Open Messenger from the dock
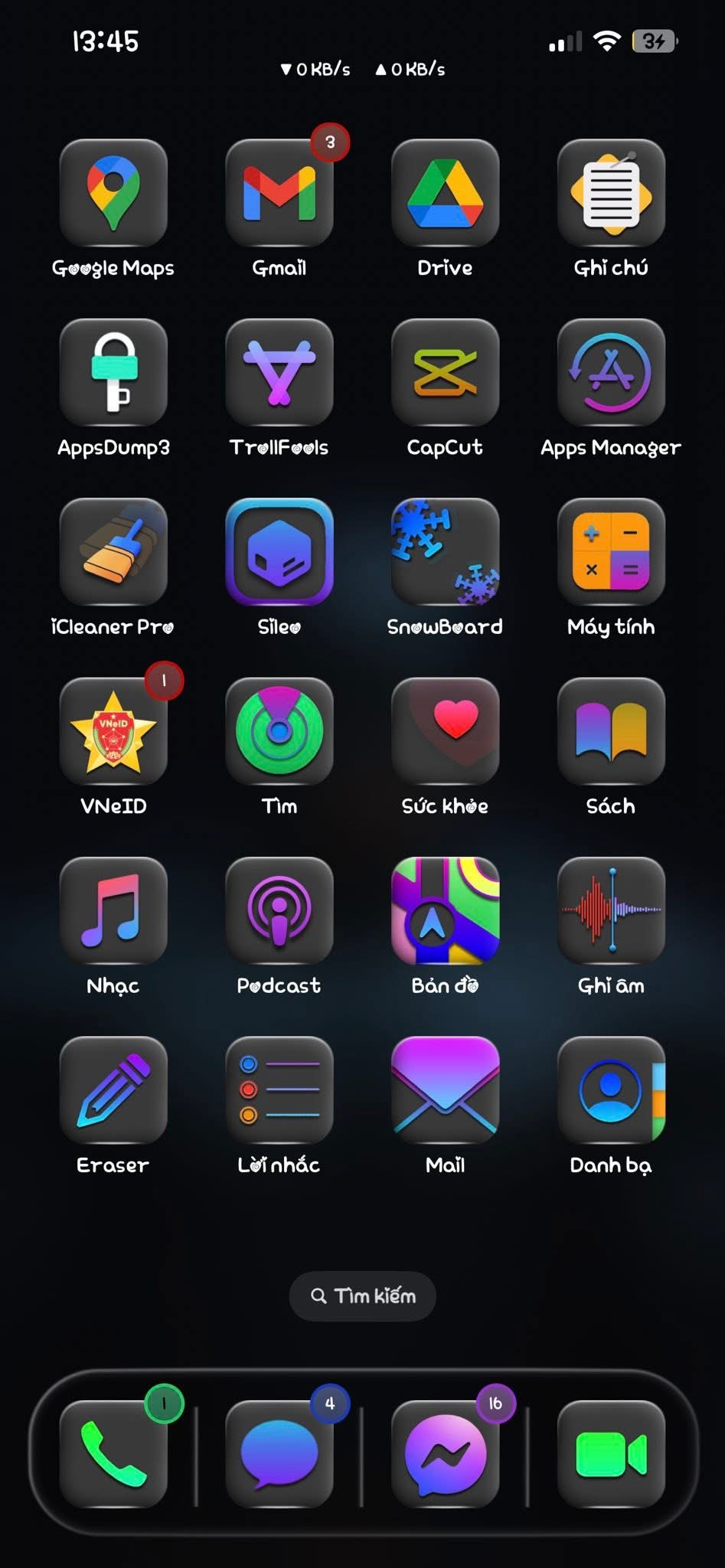This screenshot has height=1568, width=725. [x=445, y=1453]
